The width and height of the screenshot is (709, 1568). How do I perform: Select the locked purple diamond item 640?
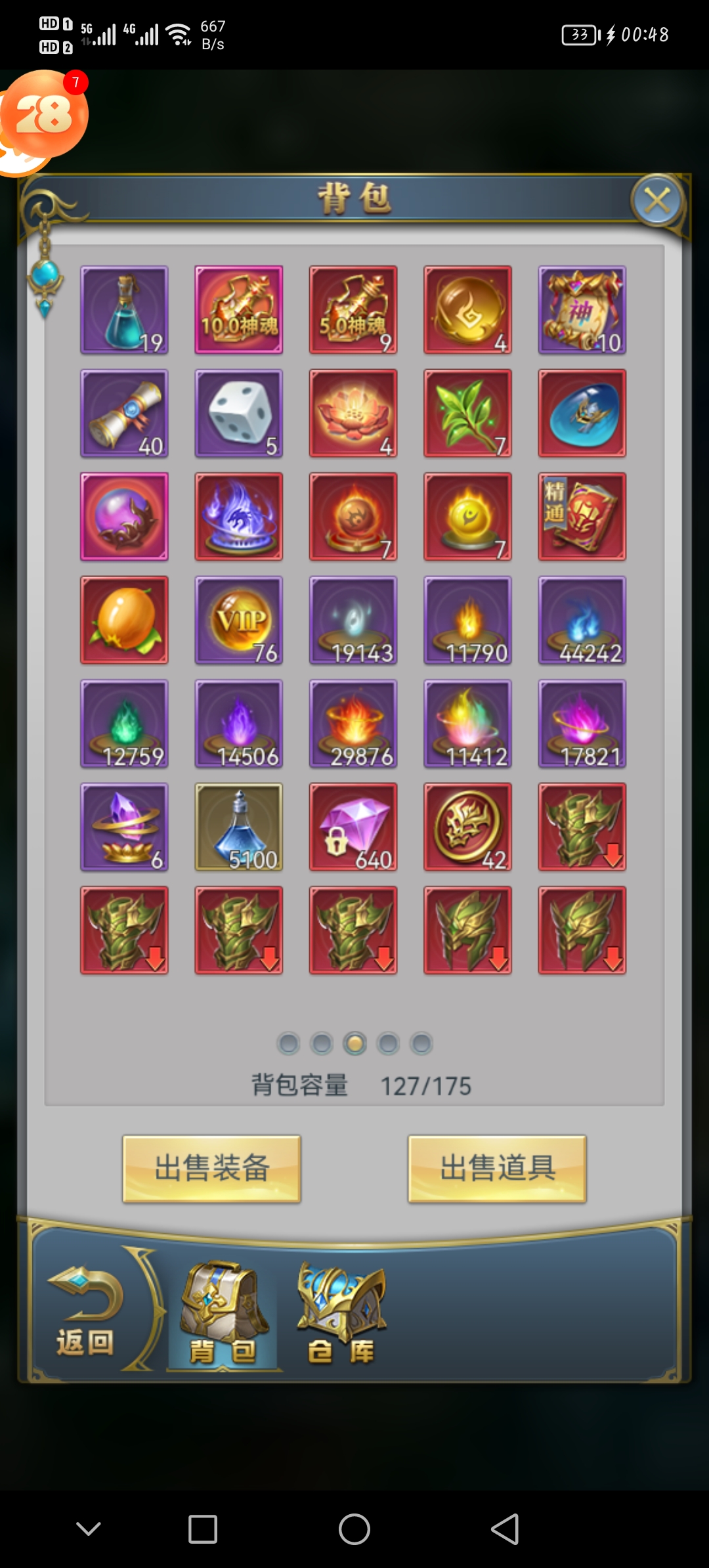353,827
